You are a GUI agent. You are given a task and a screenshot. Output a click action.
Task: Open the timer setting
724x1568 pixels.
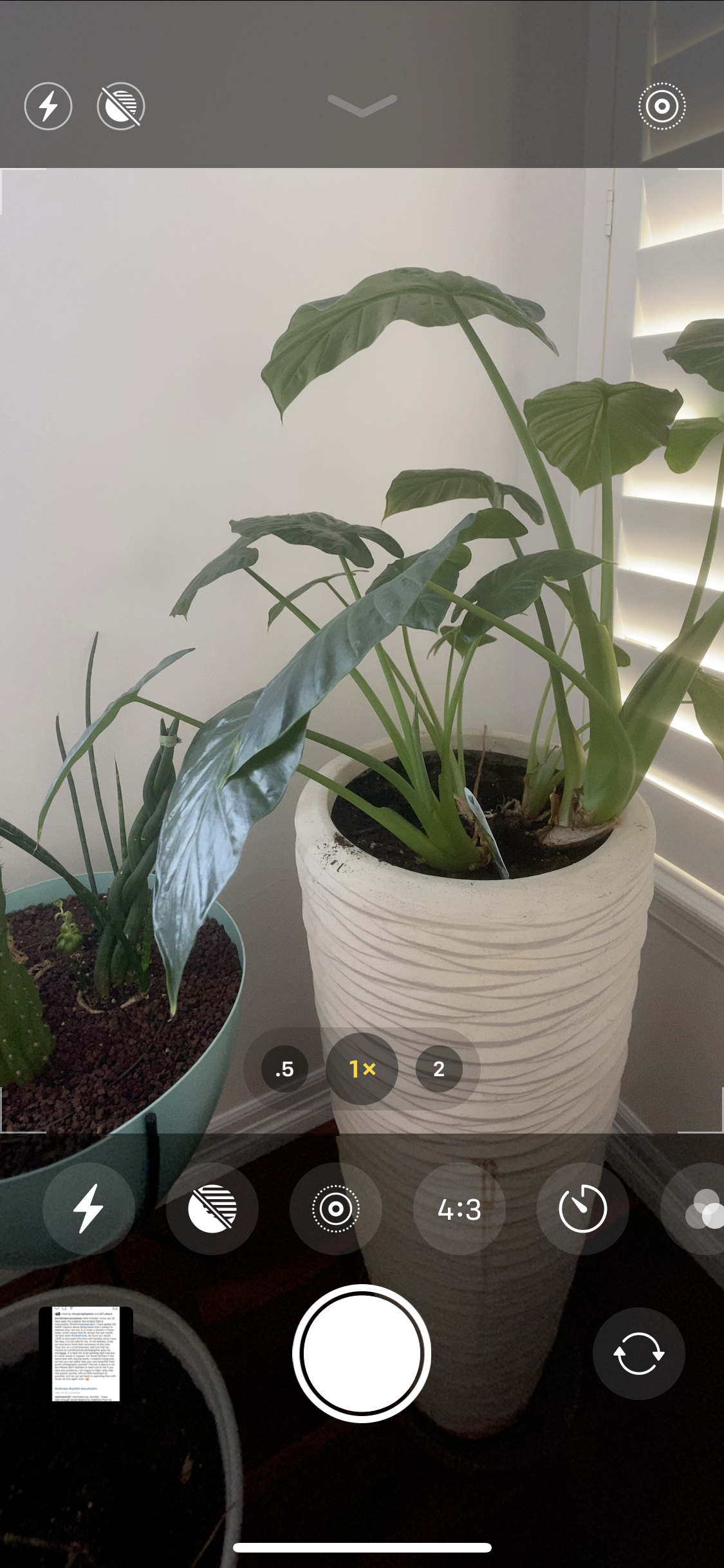(583, 1209)
